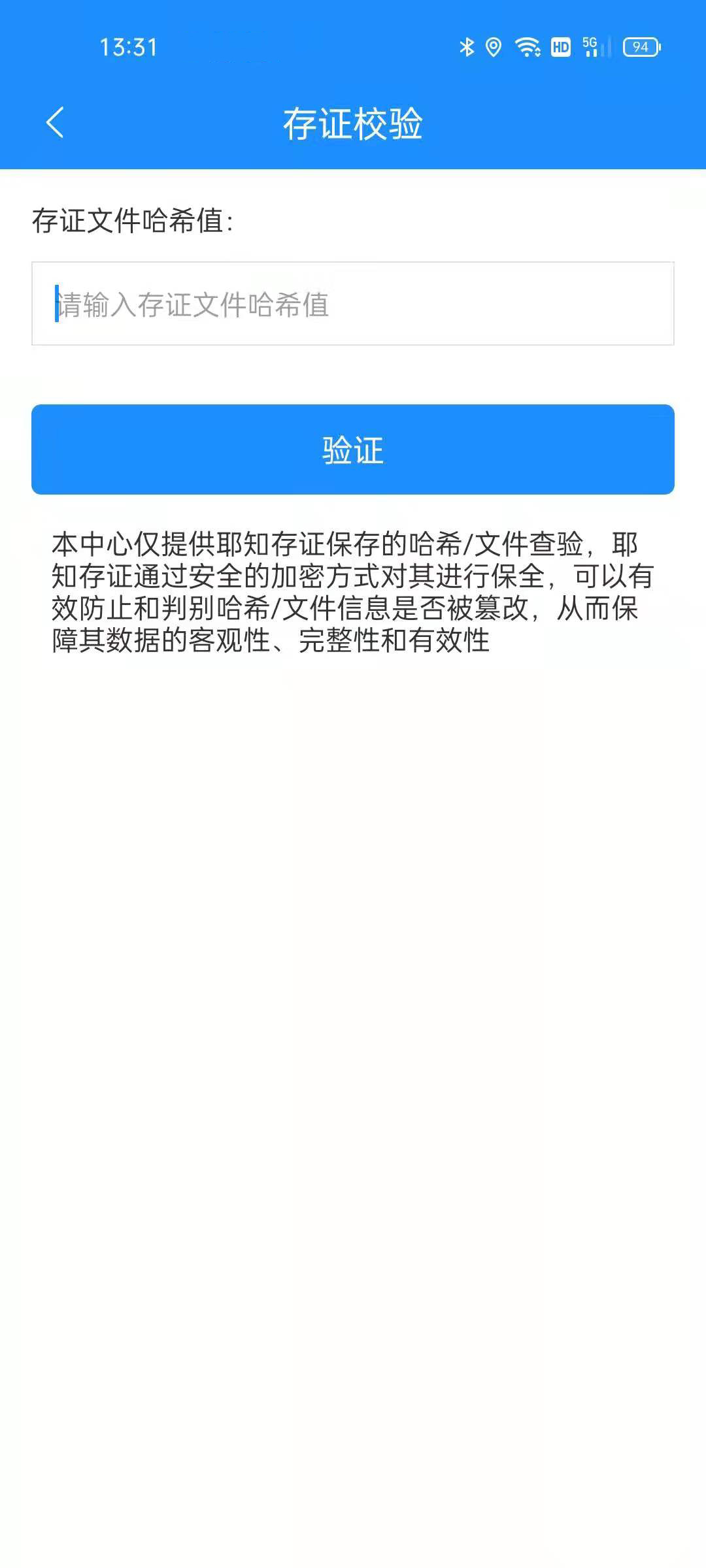706x1568 pixels.
Task: Go back using the top-left arrow
Action: (55, 123)
